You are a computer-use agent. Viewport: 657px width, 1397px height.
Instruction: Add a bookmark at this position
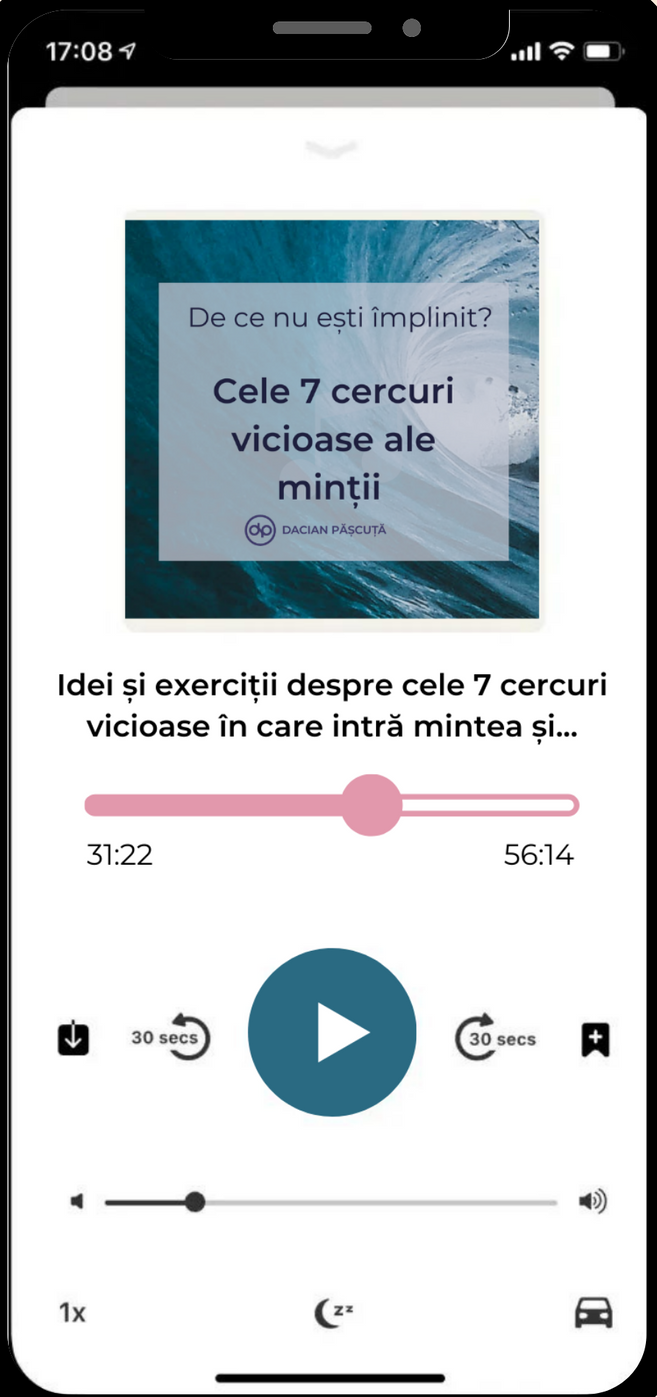(595, 1040)
